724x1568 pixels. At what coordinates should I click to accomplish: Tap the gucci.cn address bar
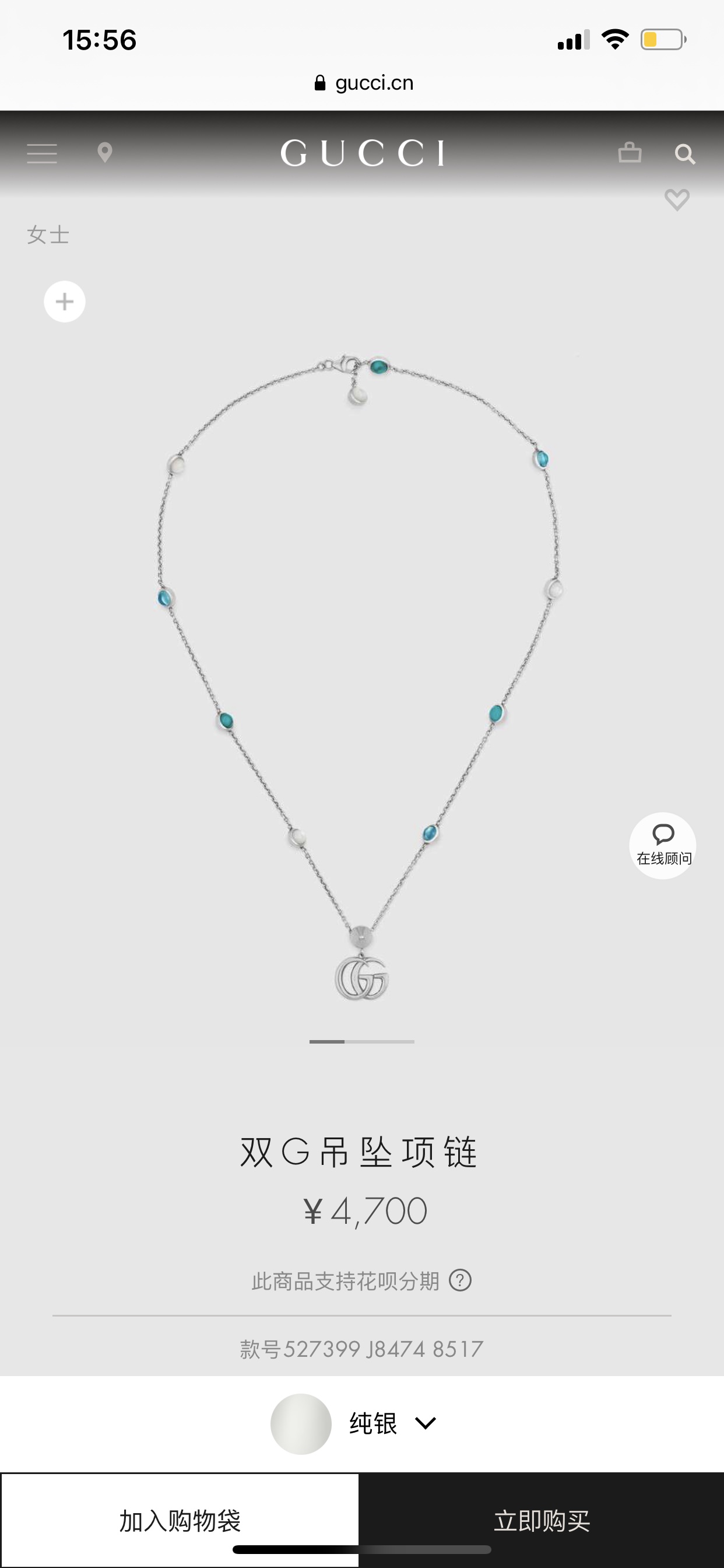point(363,83)
